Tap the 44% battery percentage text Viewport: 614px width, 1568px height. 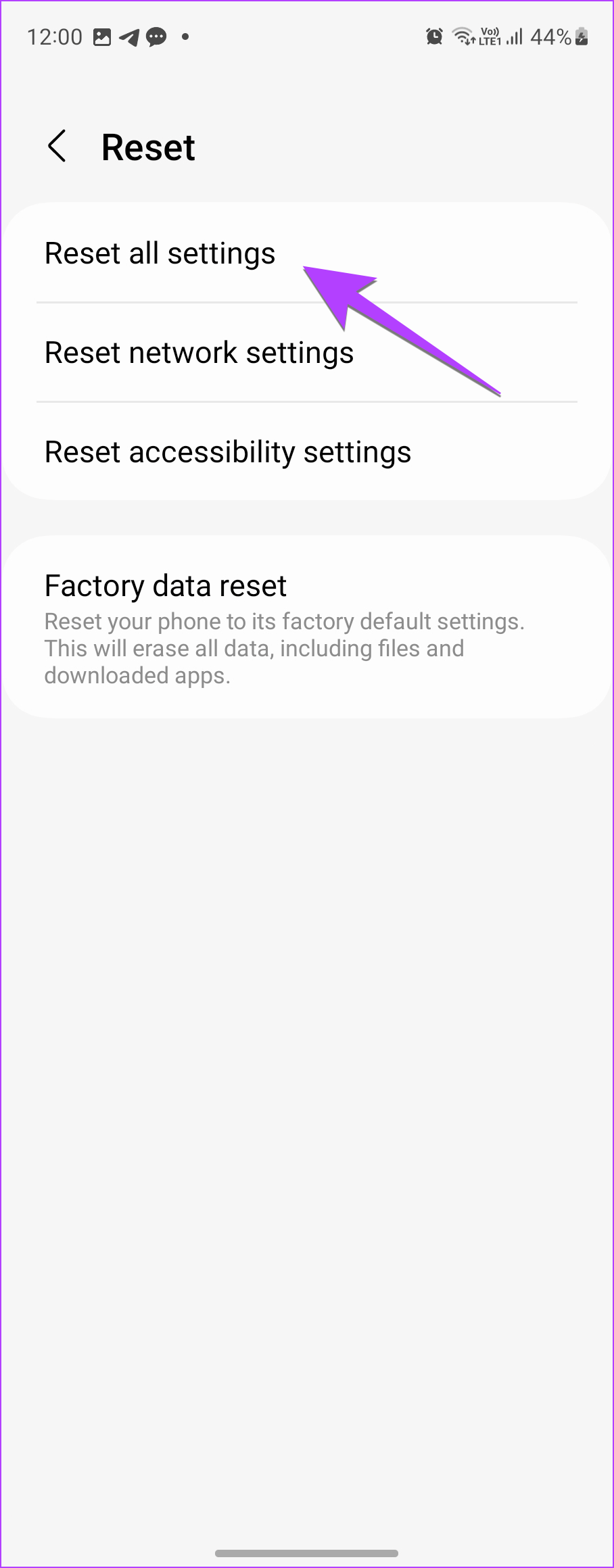point(550,37)
